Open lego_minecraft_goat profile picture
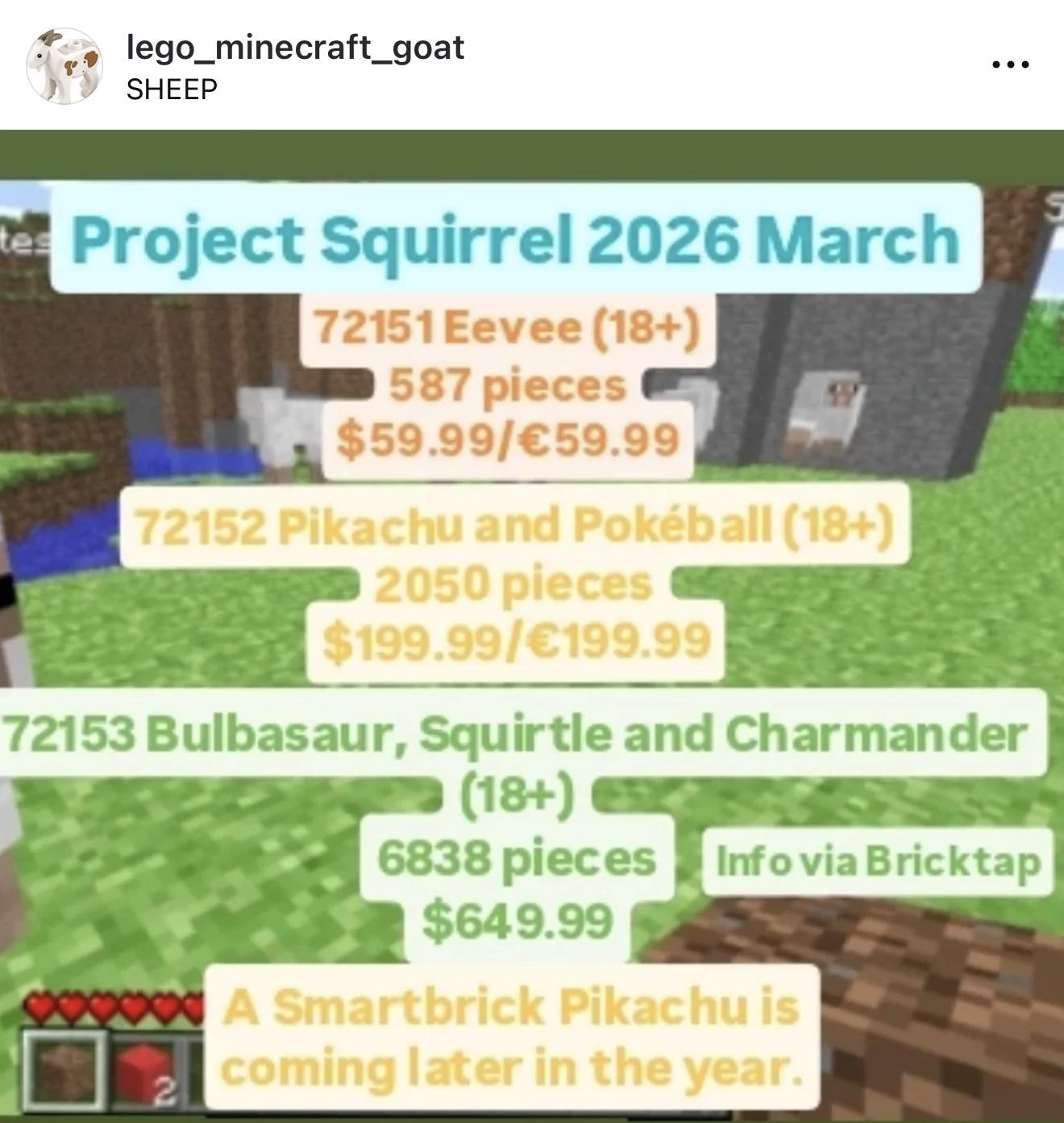This screenshot has width=1064, height=1123. (64, 66)
